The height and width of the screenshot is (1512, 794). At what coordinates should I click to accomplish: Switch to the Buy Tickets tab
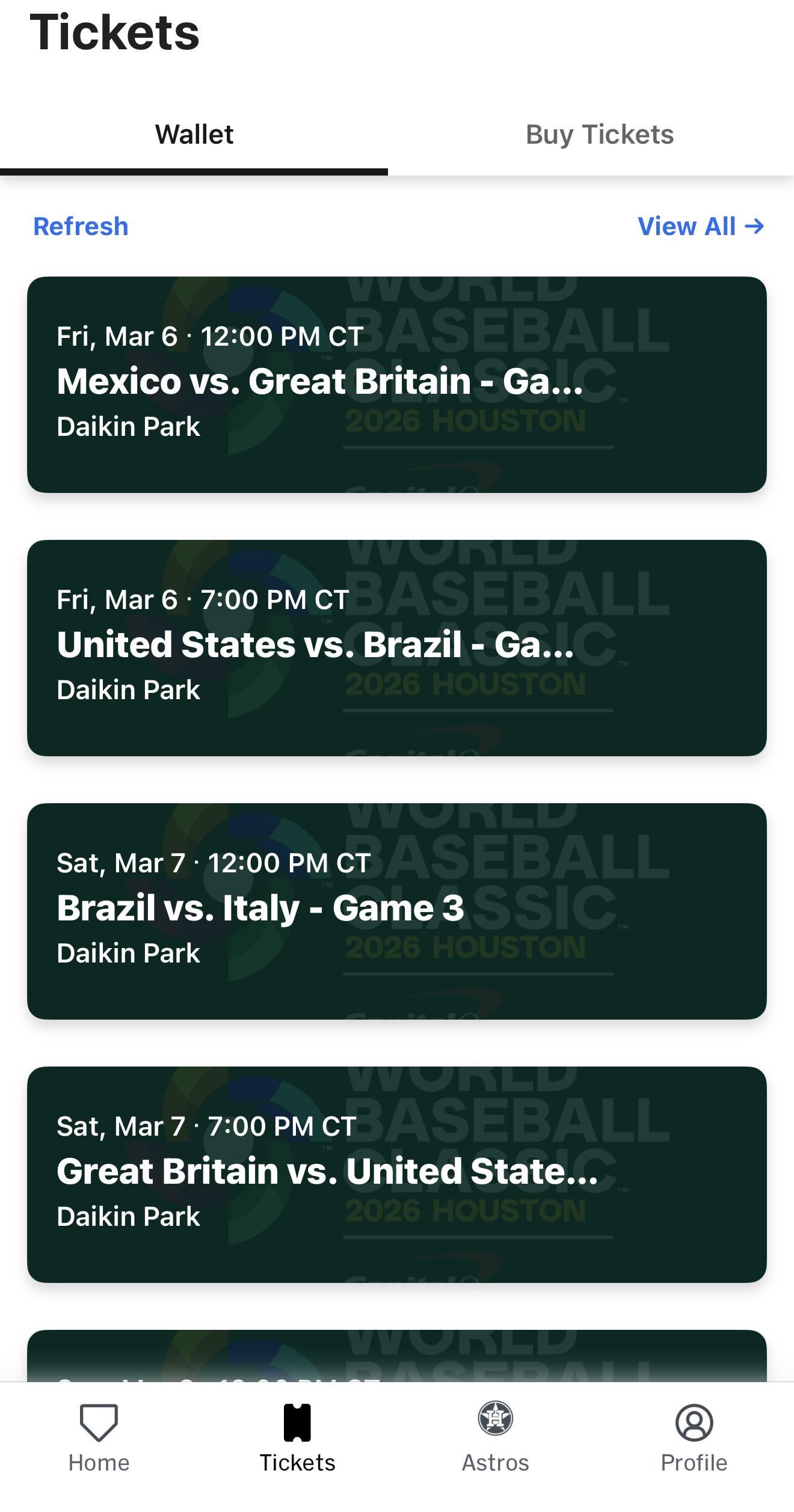(599, 135)
